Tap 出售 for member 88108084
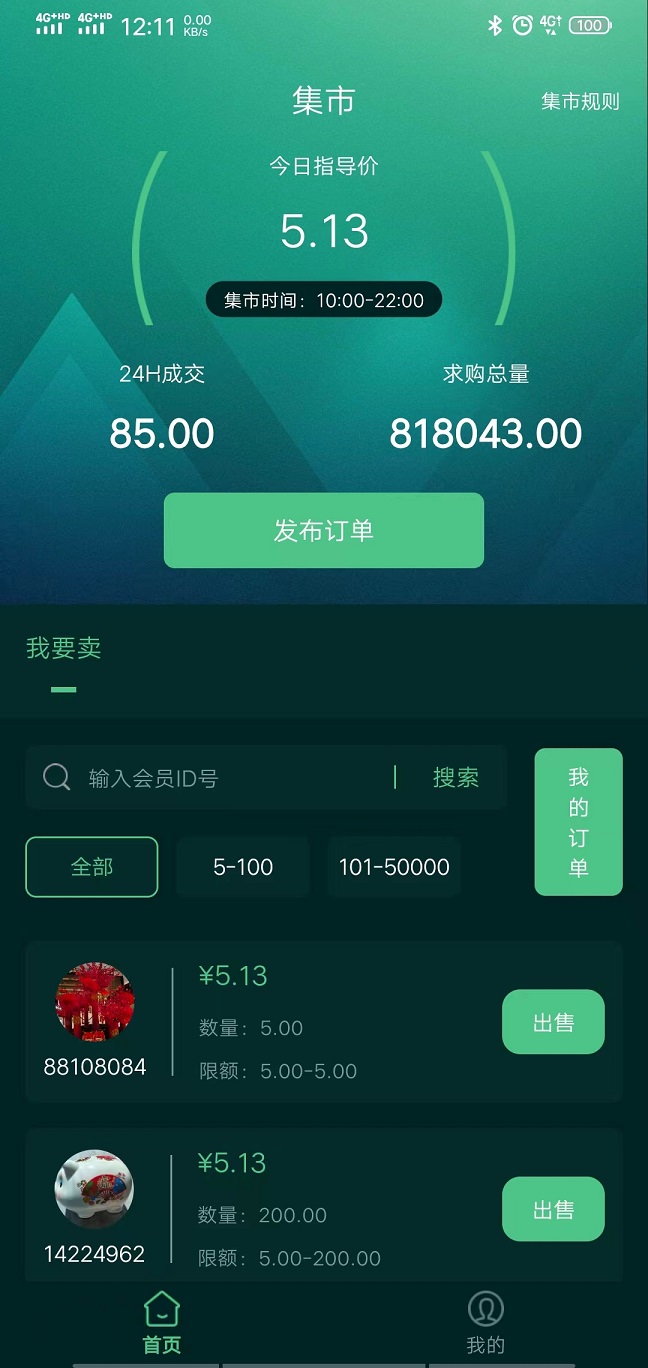Viewport: 648px width, 1368px height. pyautogui.click(x=553, y=1022)
